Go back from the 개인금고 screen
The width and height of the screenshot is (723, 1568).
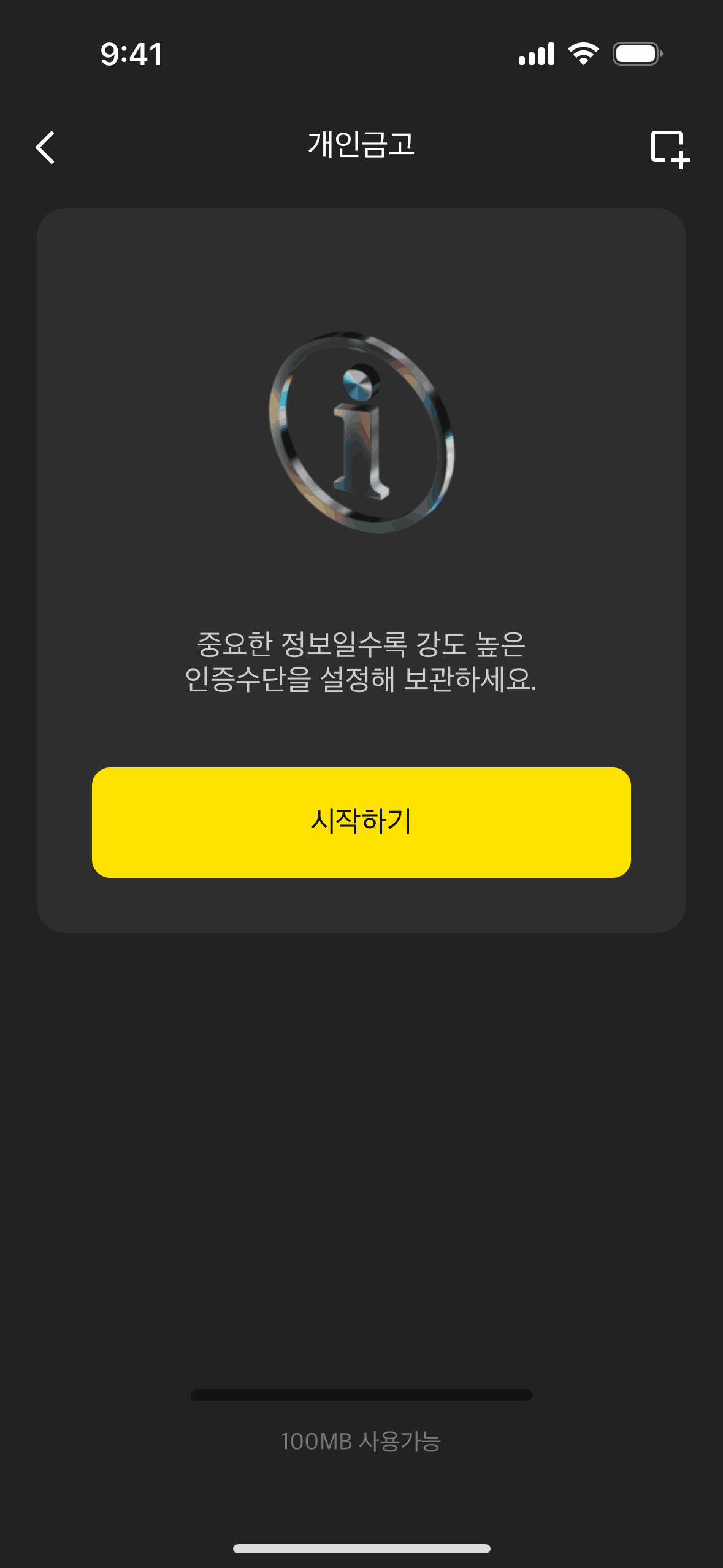45,147
